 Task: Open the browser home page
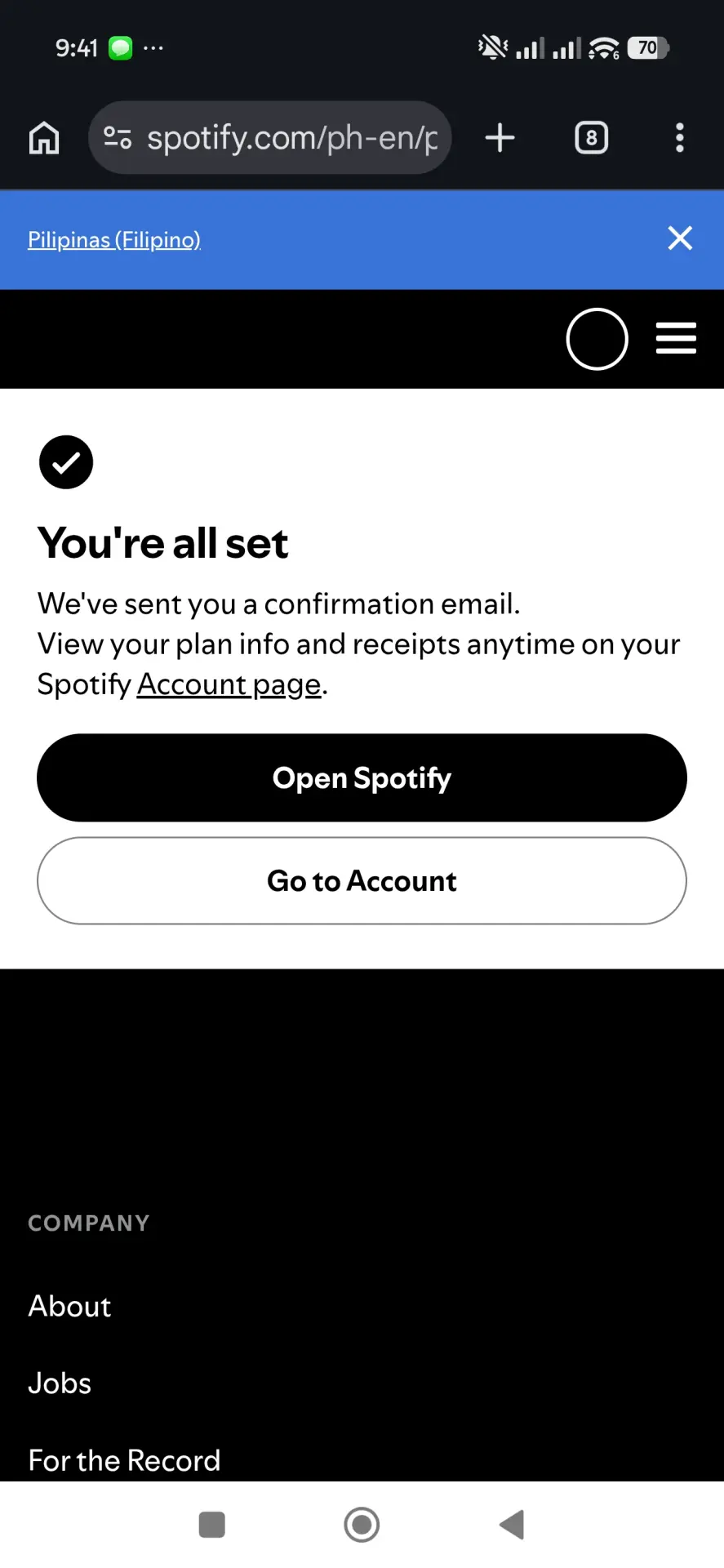click(44, 138)
